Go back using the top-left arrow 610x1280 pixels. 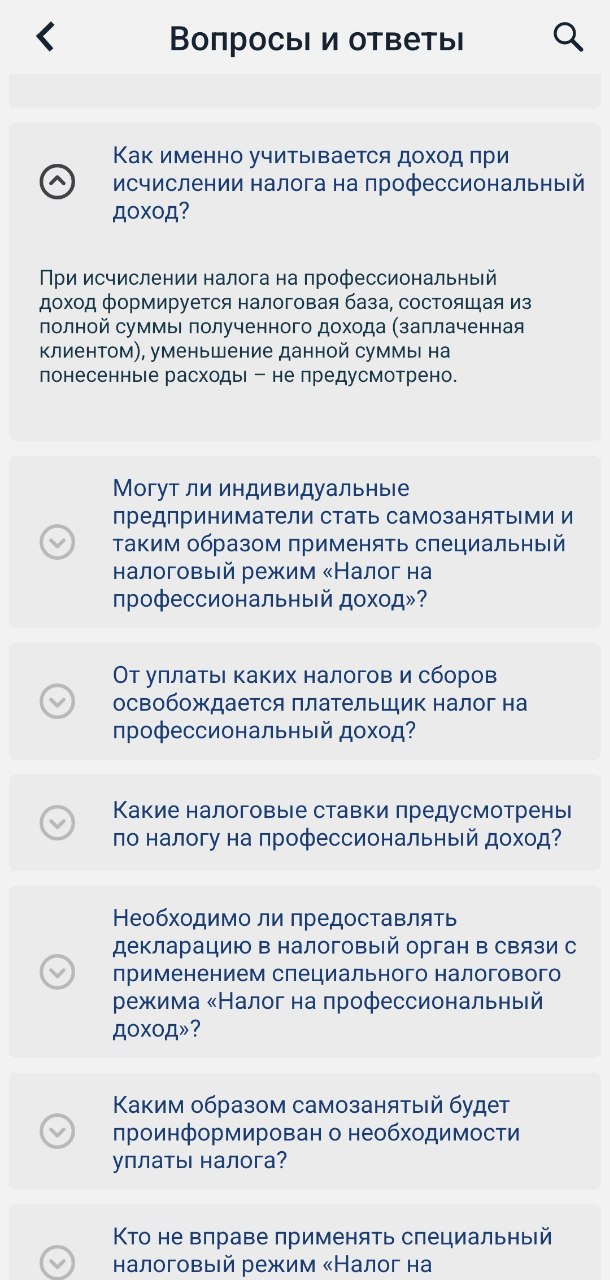(45, 37)
